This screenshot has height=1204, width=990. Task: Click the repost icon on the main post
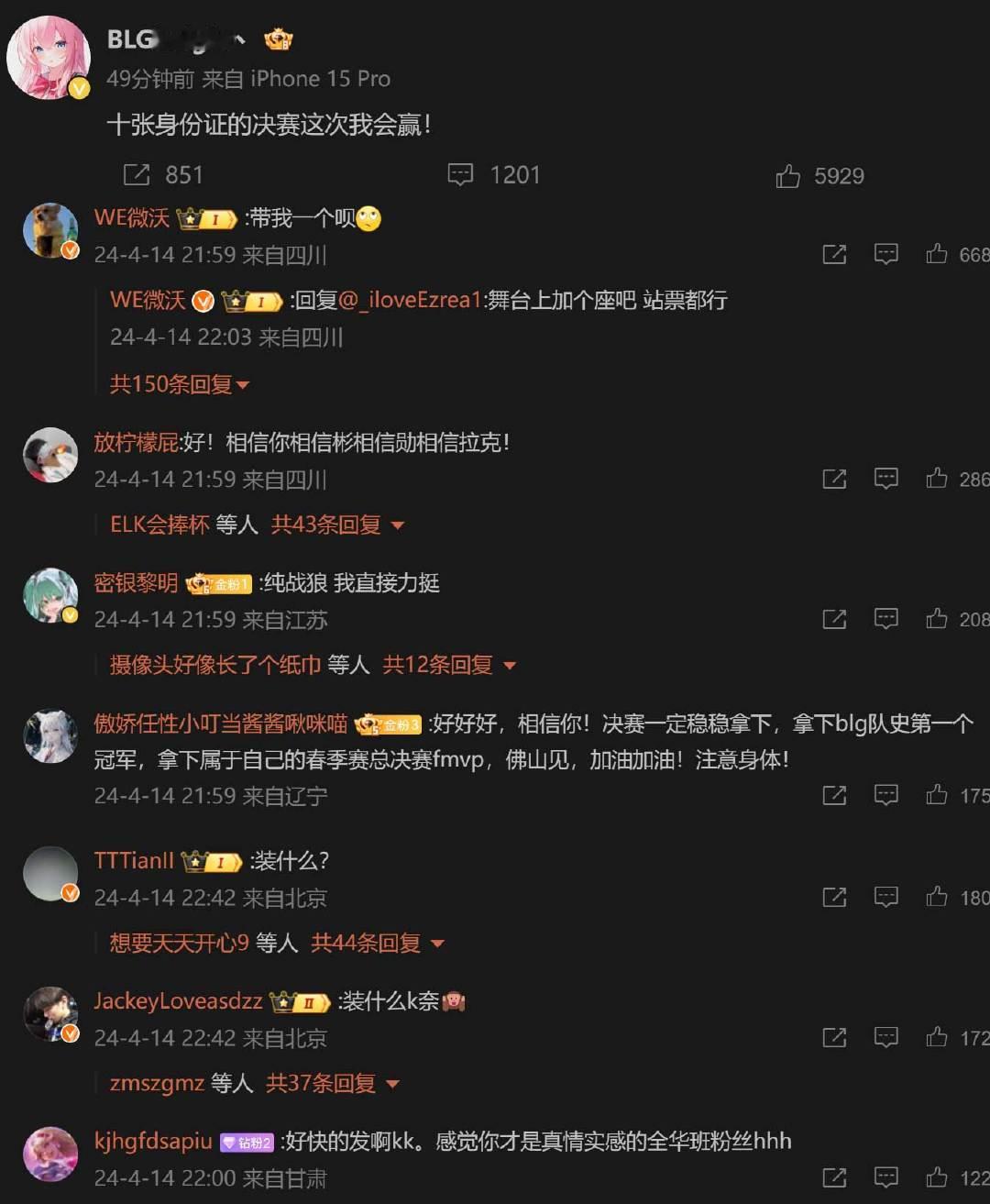click(x=136, y=174)
